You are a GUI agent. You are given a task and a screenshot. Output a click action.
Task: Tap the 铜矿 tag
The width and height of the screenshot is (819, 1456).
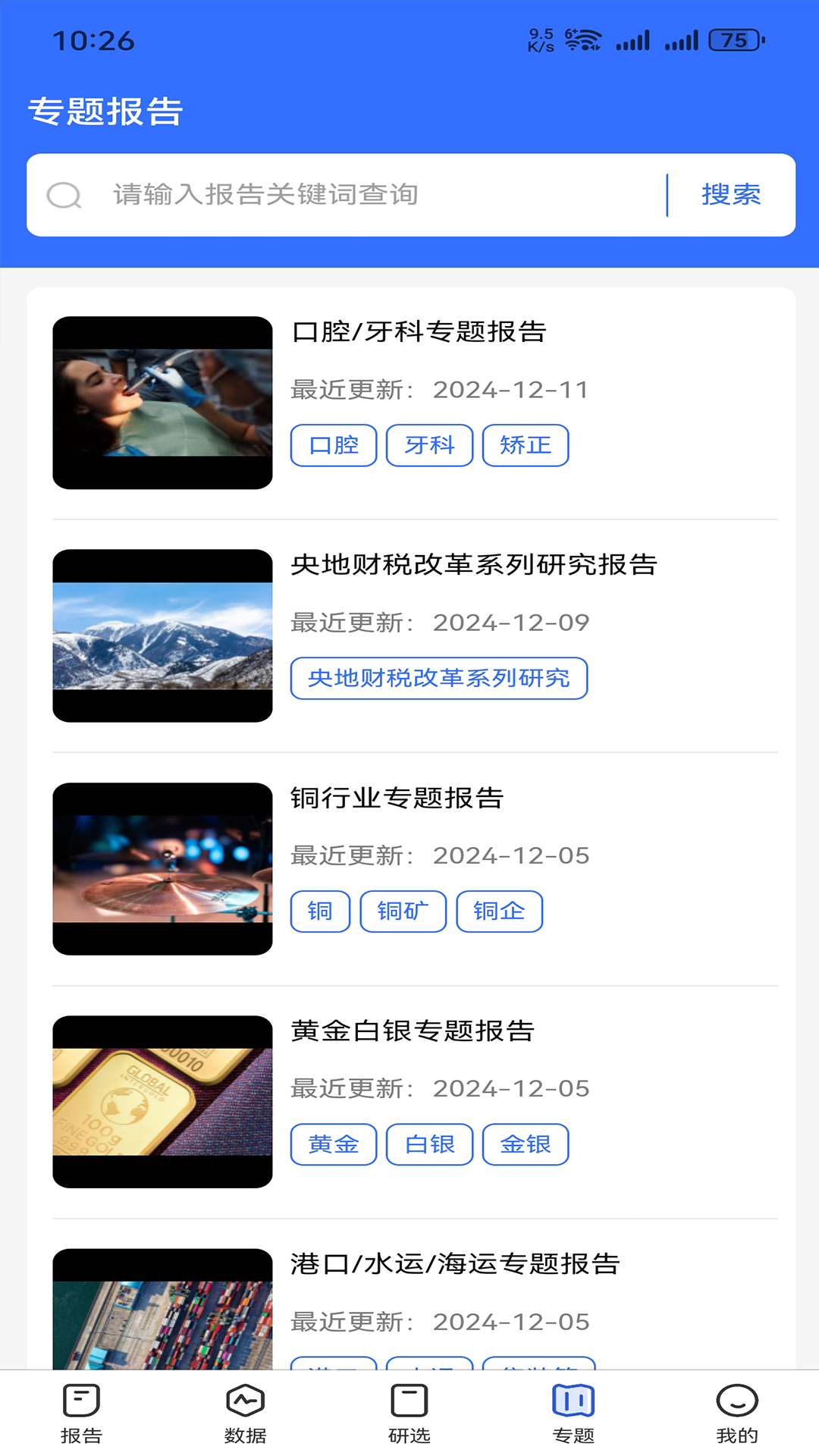tap(403, 911)
